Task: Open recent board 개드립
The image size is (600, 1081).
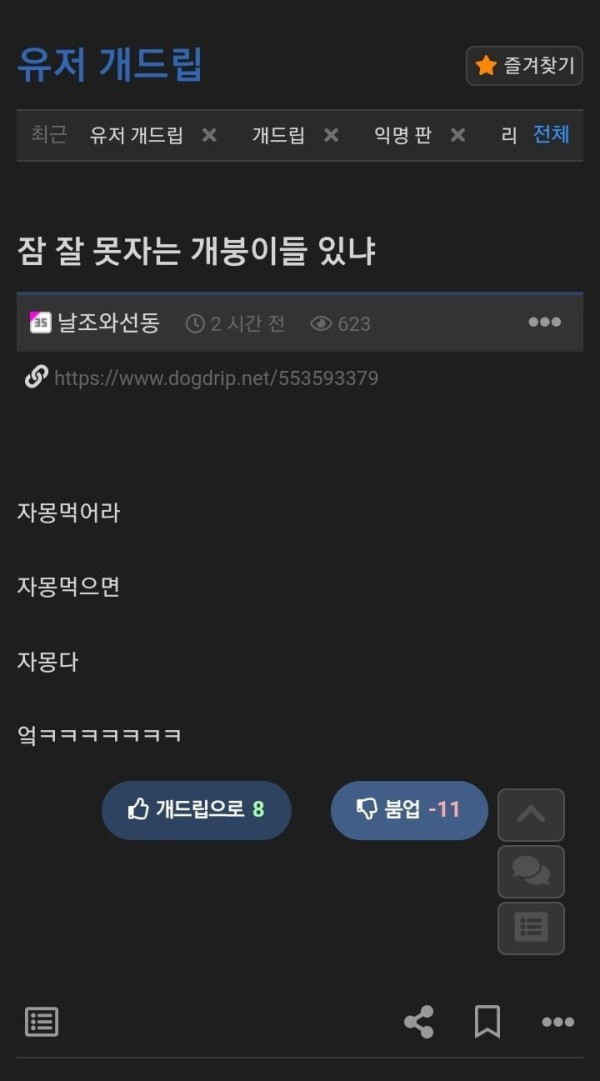Action: (x=278, y=135)
